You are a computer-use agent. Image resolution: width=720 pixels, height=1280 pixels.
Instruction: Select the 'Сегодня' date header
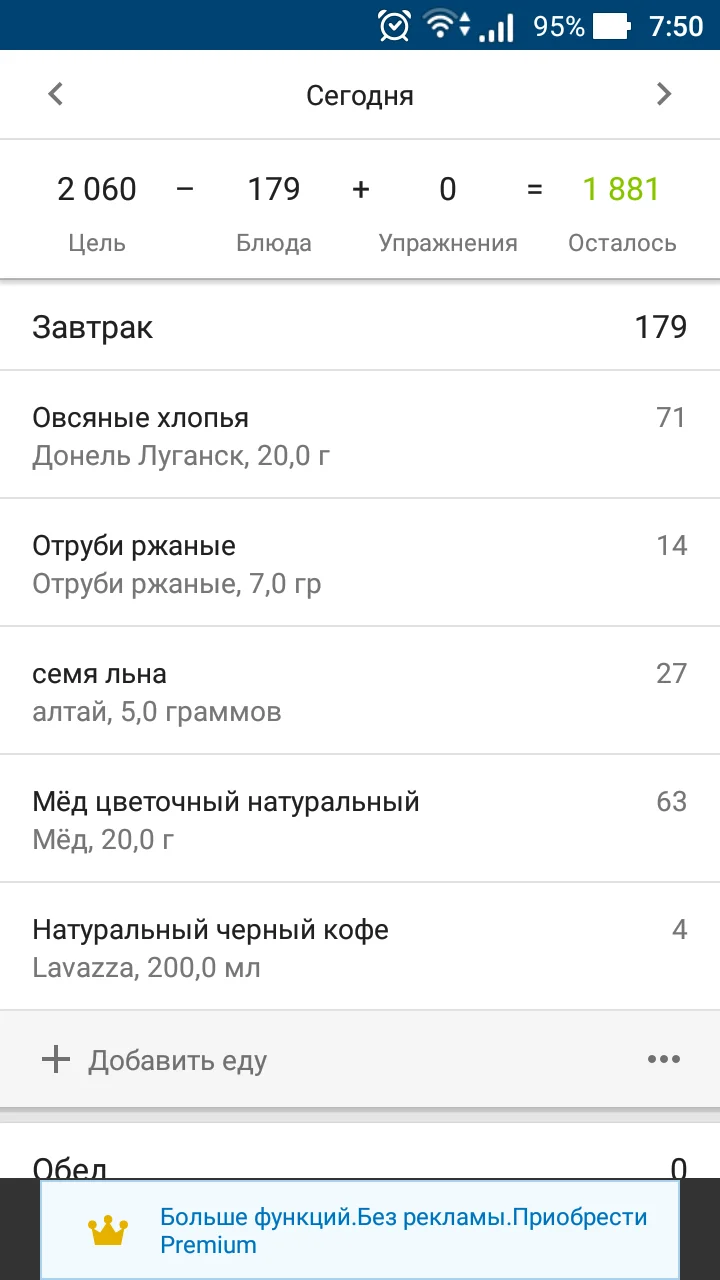[x=360, y=94]
